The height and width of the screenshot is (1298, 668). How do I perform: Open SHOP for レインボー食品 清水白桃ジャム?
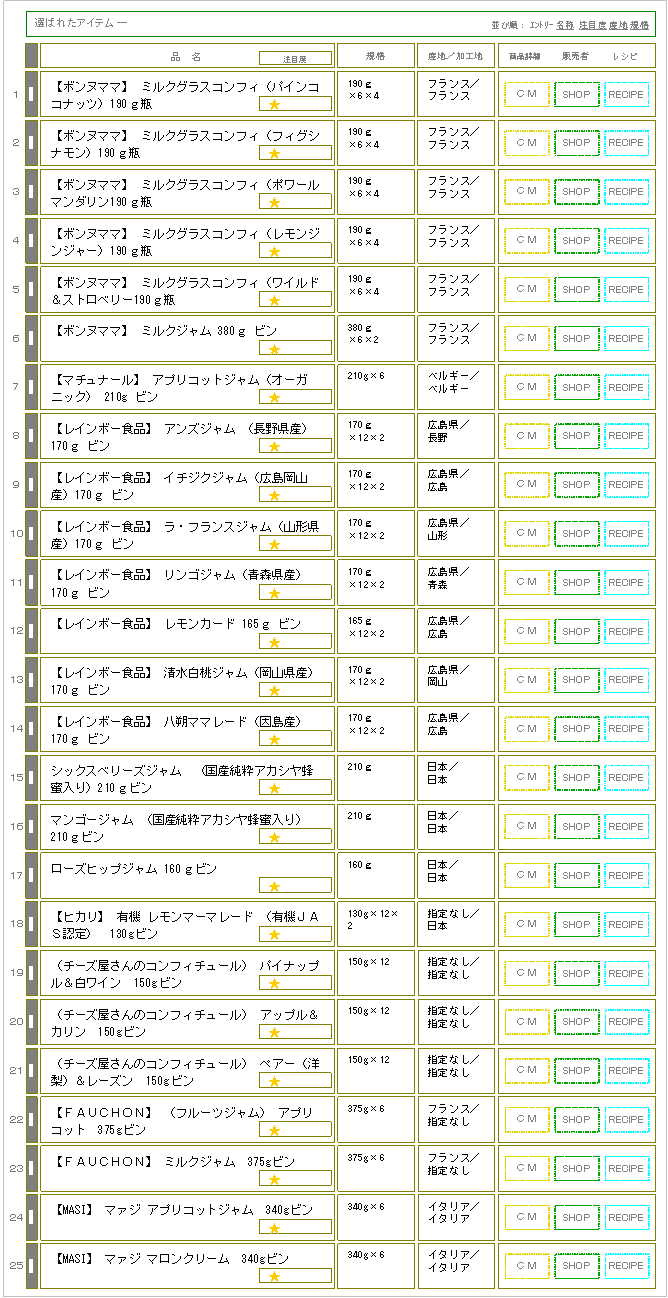pyautogui.click(x=576, y=680)
